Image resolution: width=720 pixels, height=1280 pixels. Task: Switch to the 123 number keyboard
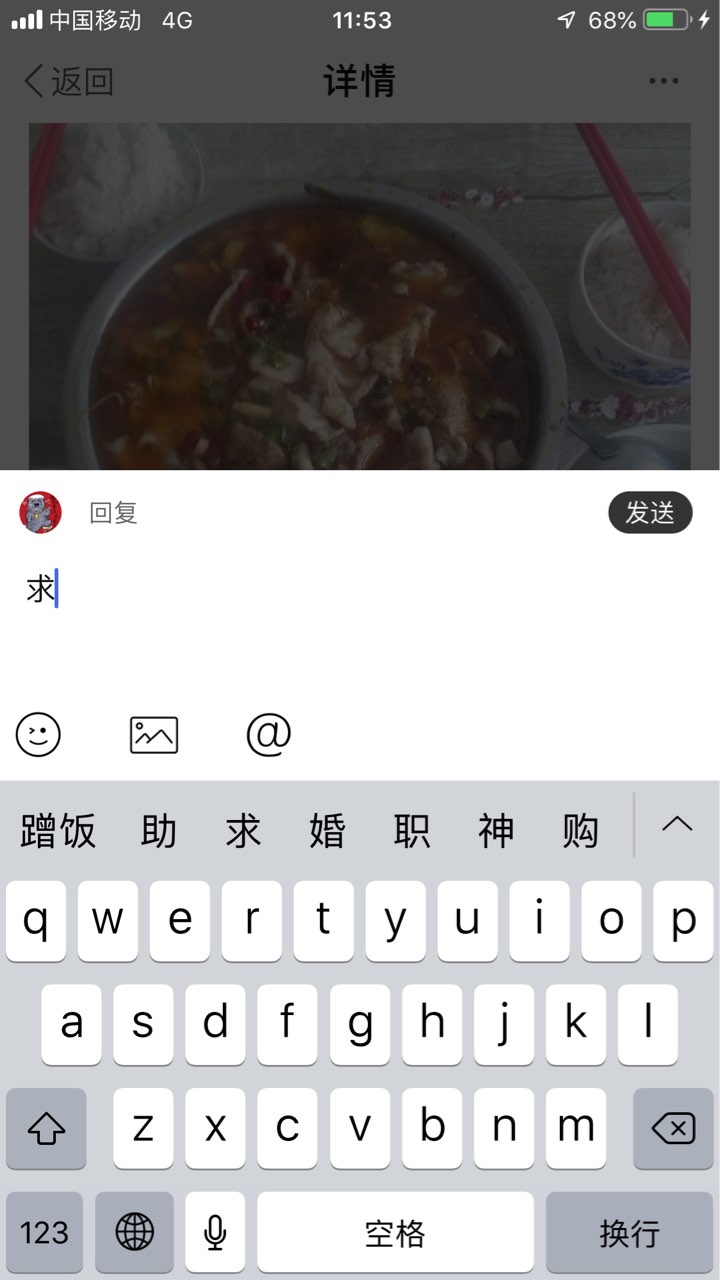45,1232
